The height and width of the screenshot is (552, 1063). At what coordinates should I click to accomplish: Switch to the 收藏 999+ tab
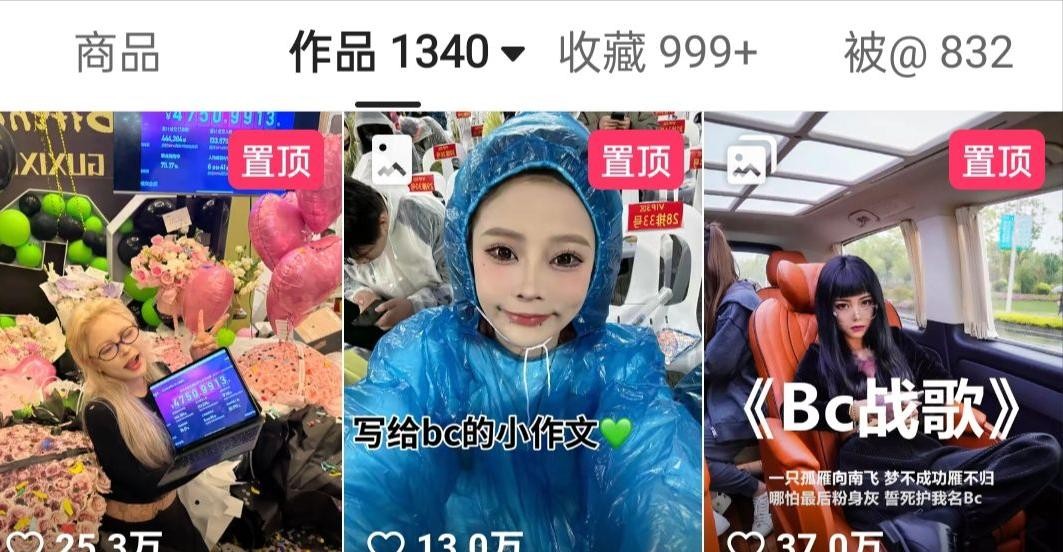[657, 52]
